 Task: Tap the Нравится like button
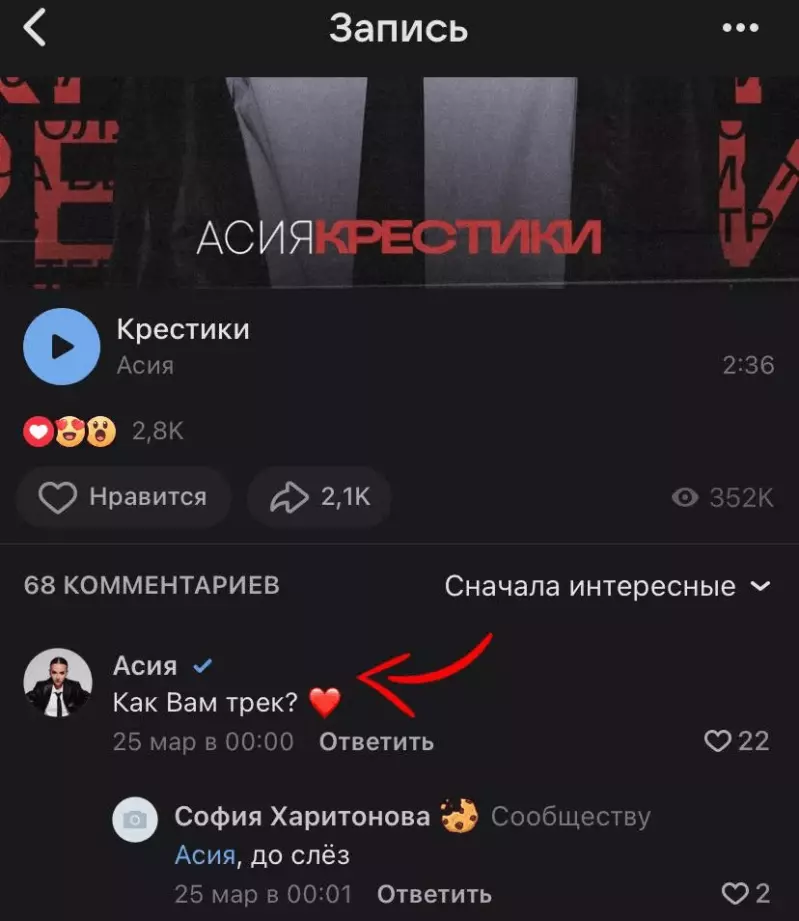tap(123, 497)
